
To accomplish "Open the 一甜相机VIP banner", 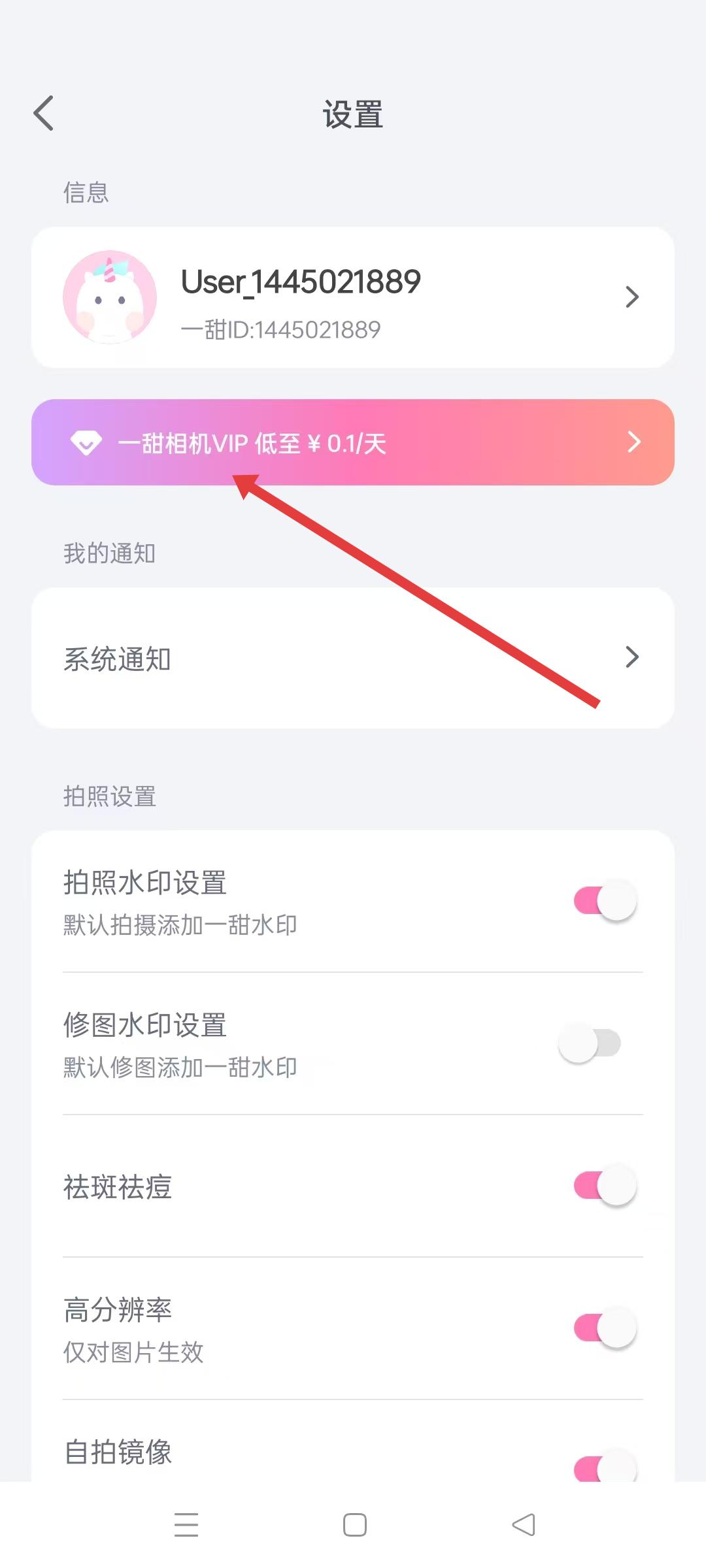I will [x=353, y=442].
